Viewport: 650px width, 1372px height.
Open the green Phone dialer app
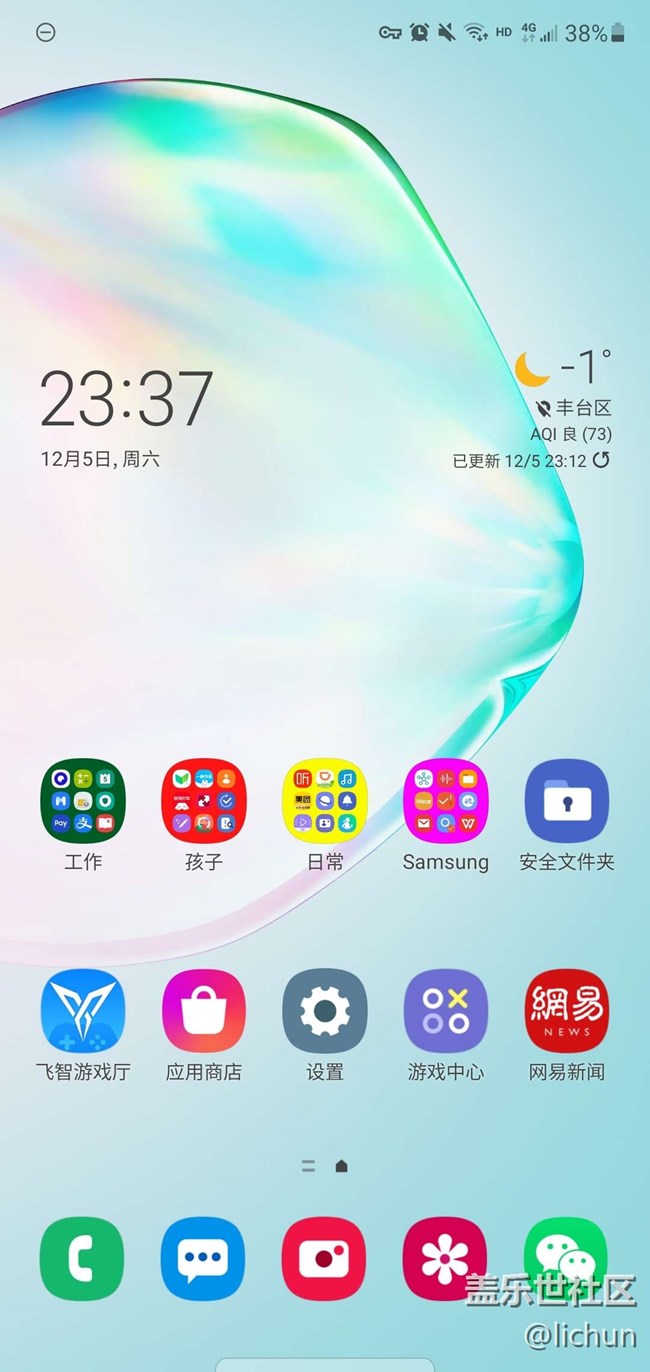(x=82, y=1258)
